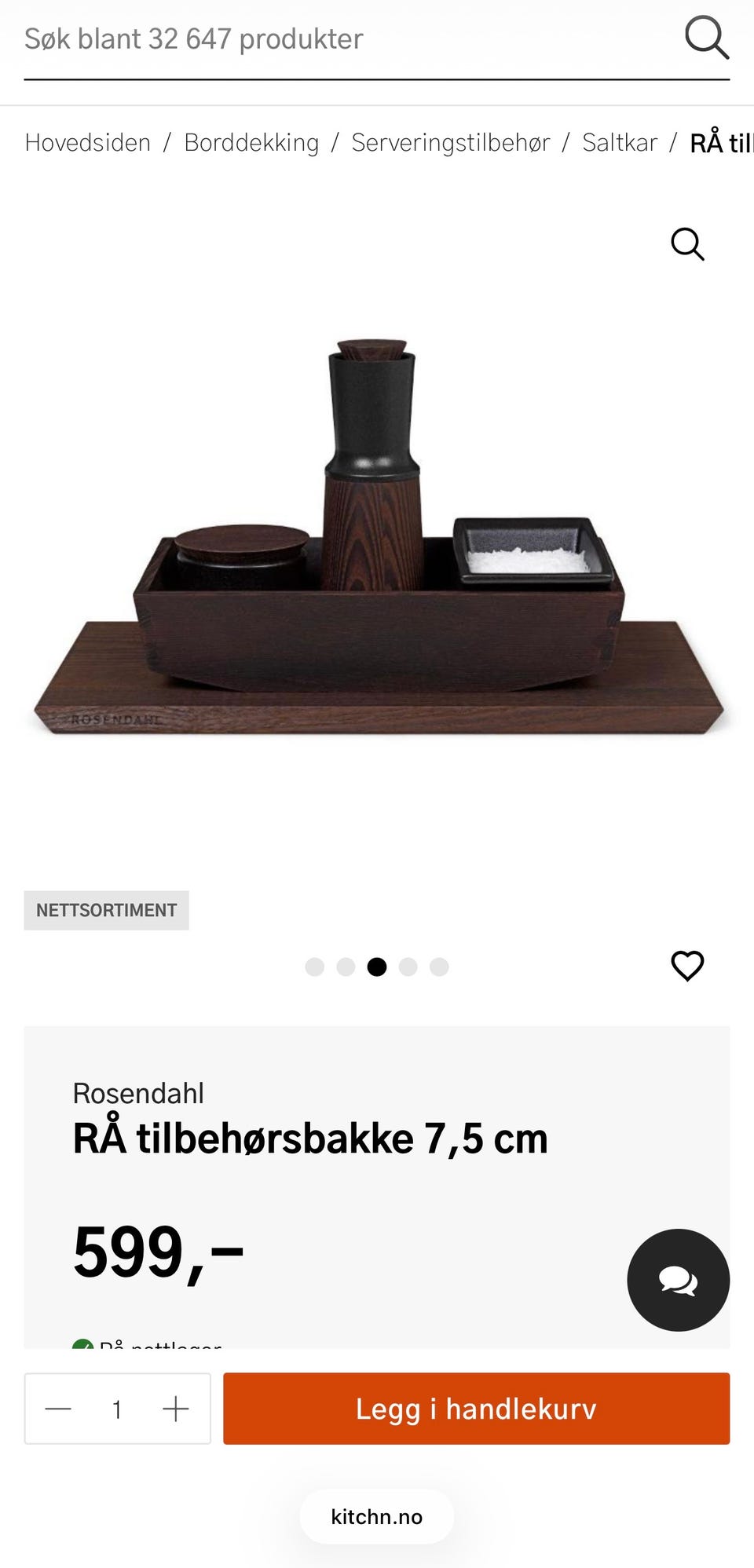Click the second carousel position dot

pyautogui.click(x=346, y=967)
